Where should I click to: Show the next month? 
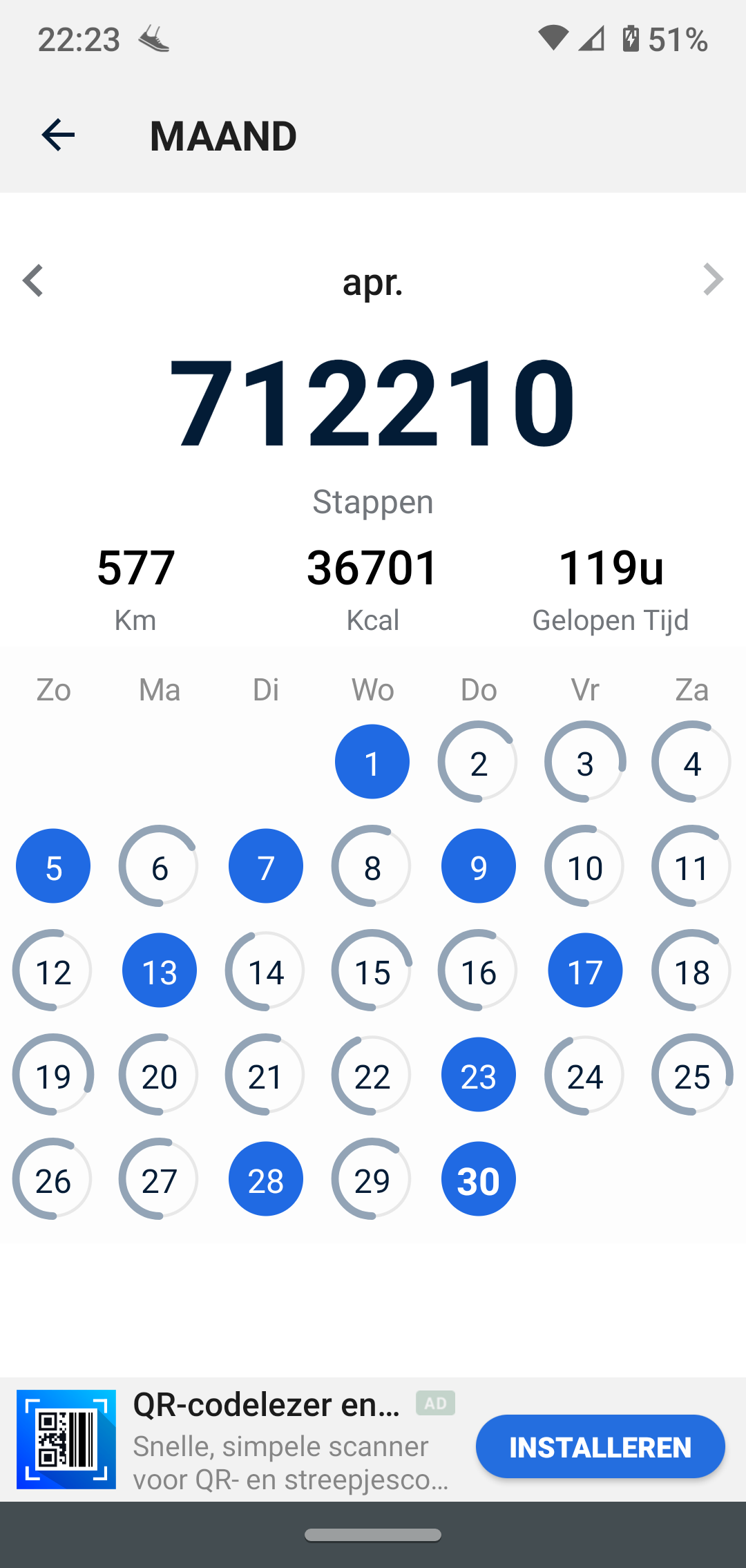coord(713,280)
